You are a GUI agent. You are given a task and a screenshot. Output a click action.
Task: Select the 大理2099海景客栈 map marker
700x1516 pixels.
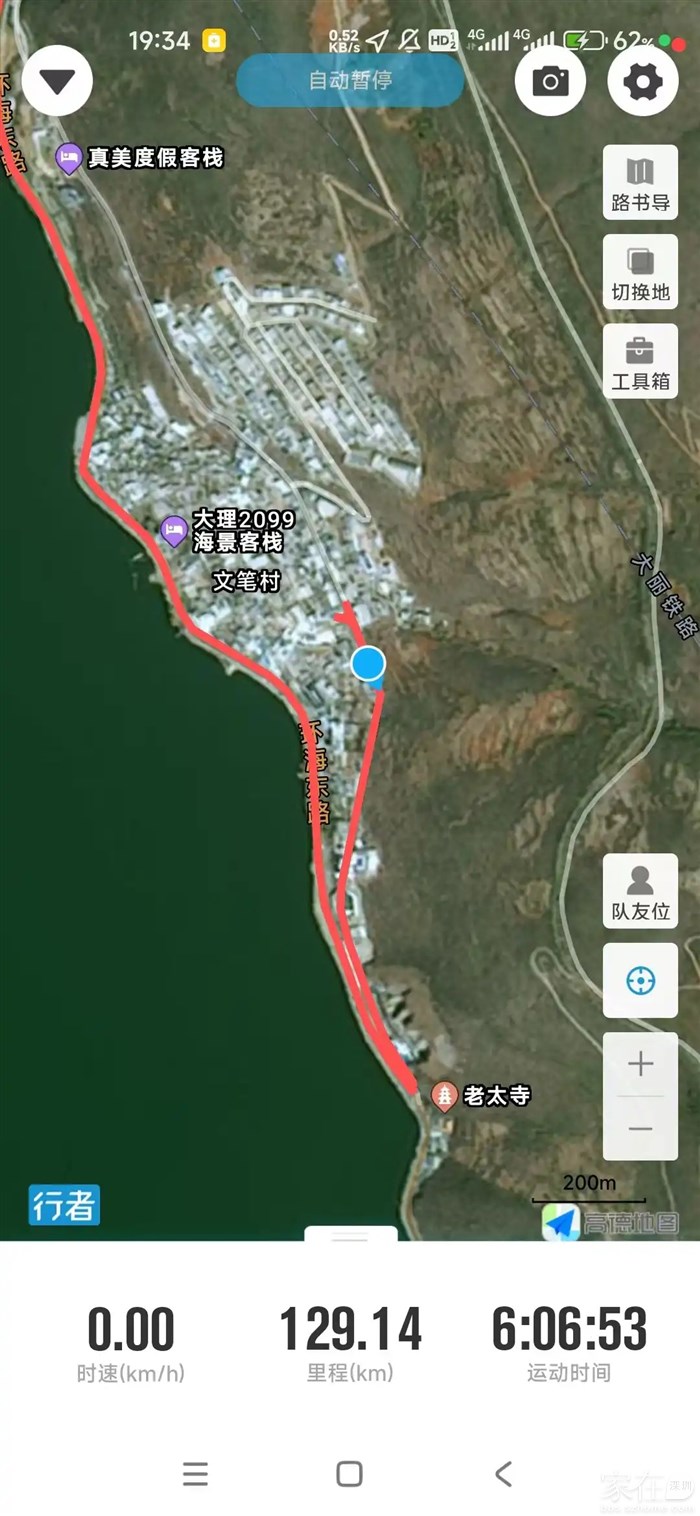click(174, 530)
